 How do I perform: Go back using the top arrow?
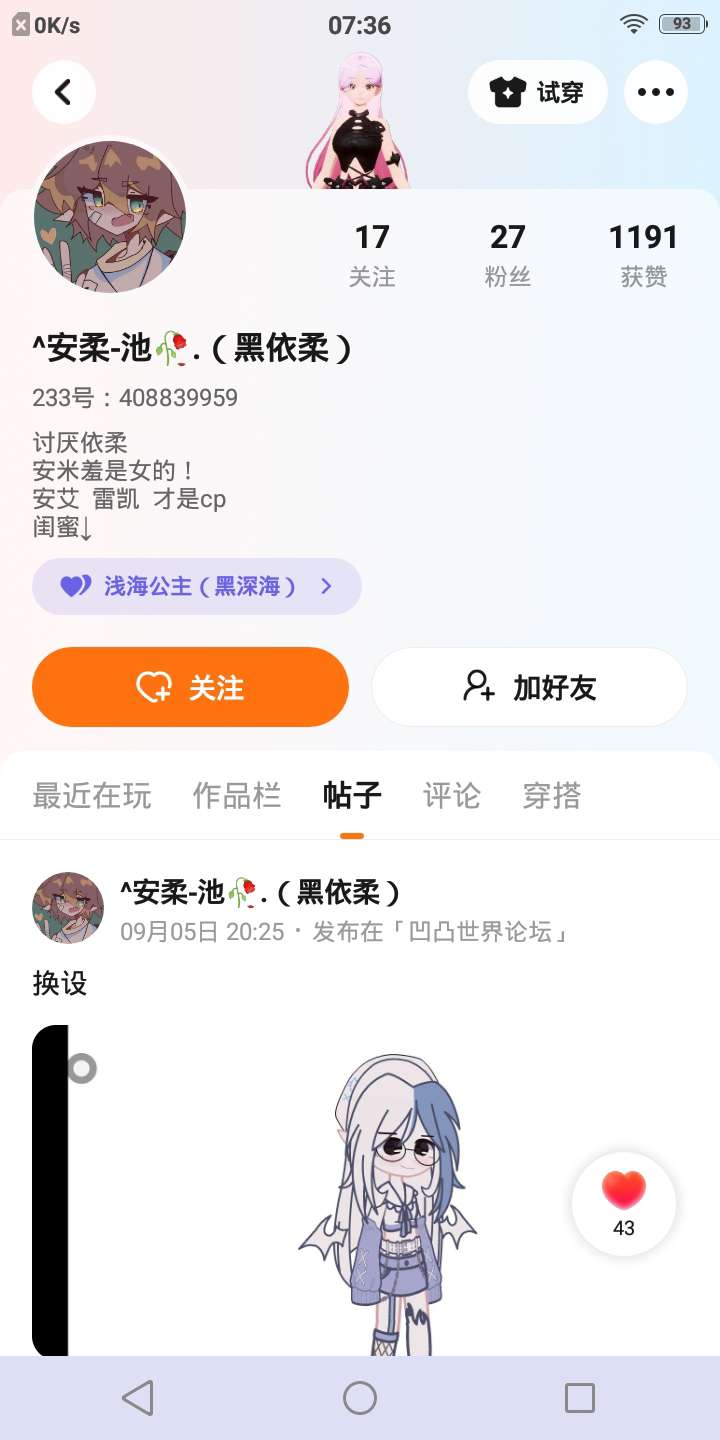(x=64, y=93)
